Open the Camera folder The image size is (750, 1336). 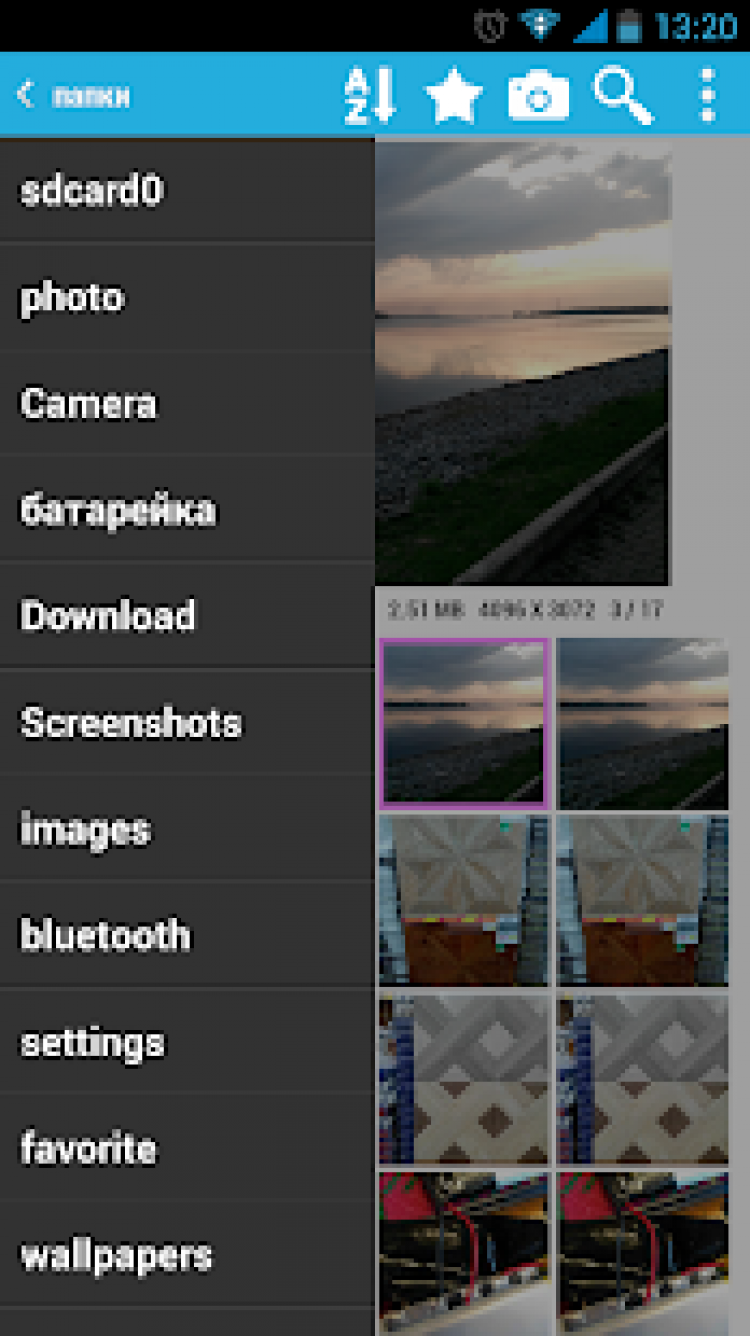187,403
